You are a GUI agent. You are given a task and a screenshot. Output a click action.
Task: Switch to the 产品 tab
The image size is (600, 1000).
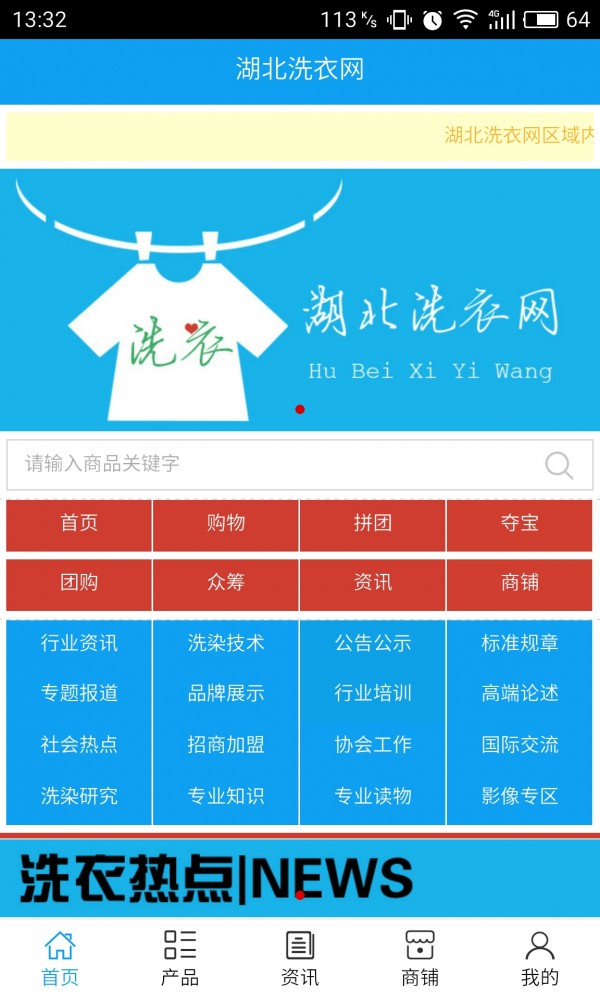pyautogui.click(x=180, y=958)
